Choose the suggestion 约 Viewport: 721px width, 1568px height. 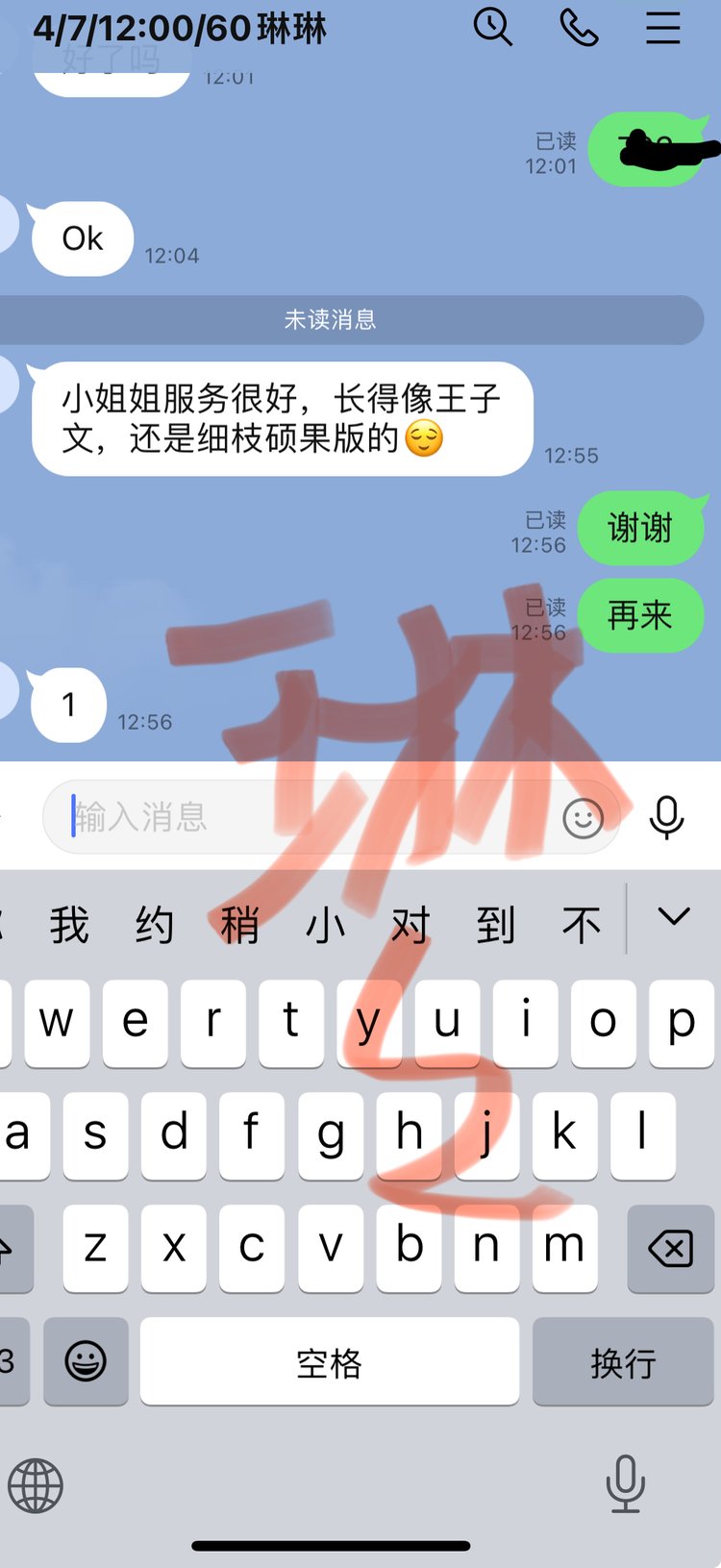(154, 925)
